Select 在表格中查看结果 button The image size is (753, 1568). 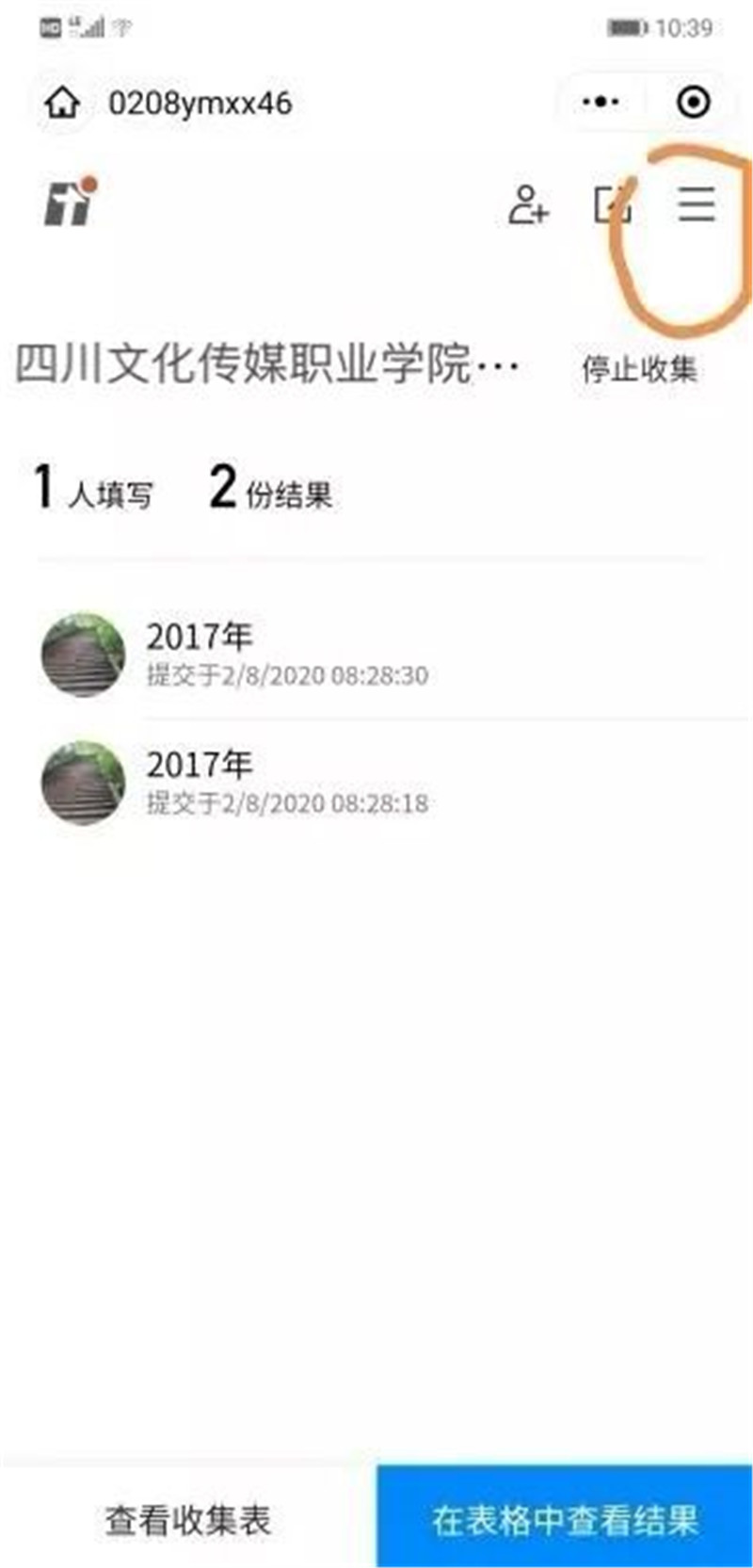(x=565, y=1518)
